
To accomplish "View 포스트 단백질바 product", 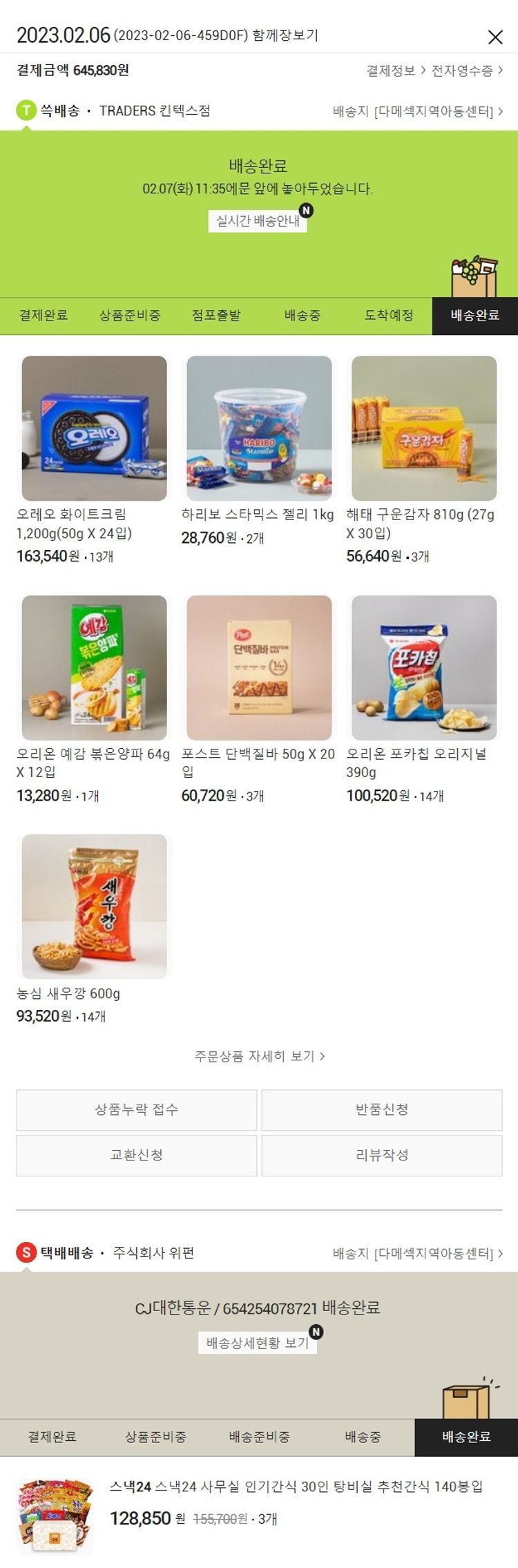I will point(259,667).
